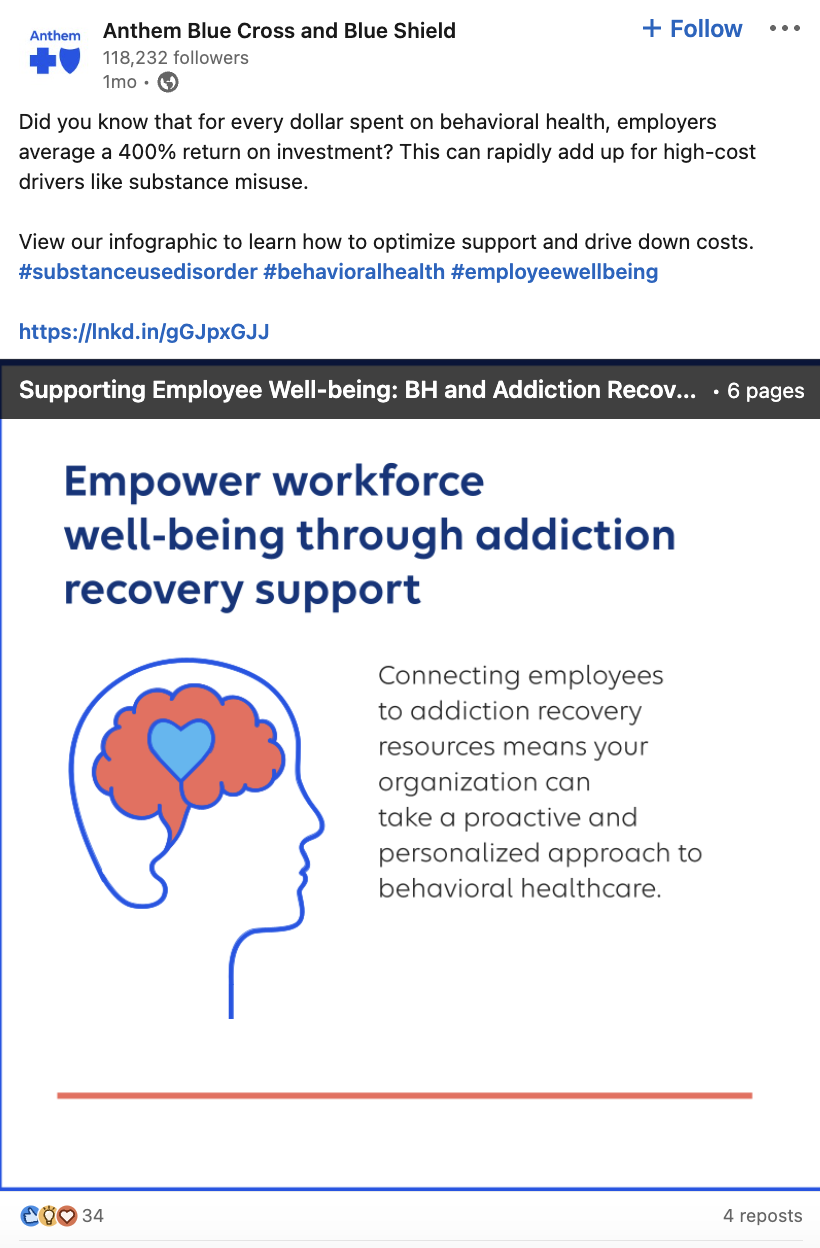View the 34 reactions on this post
The width and height of the screenshot is (820, 1248).
(x=62, y=1216)
